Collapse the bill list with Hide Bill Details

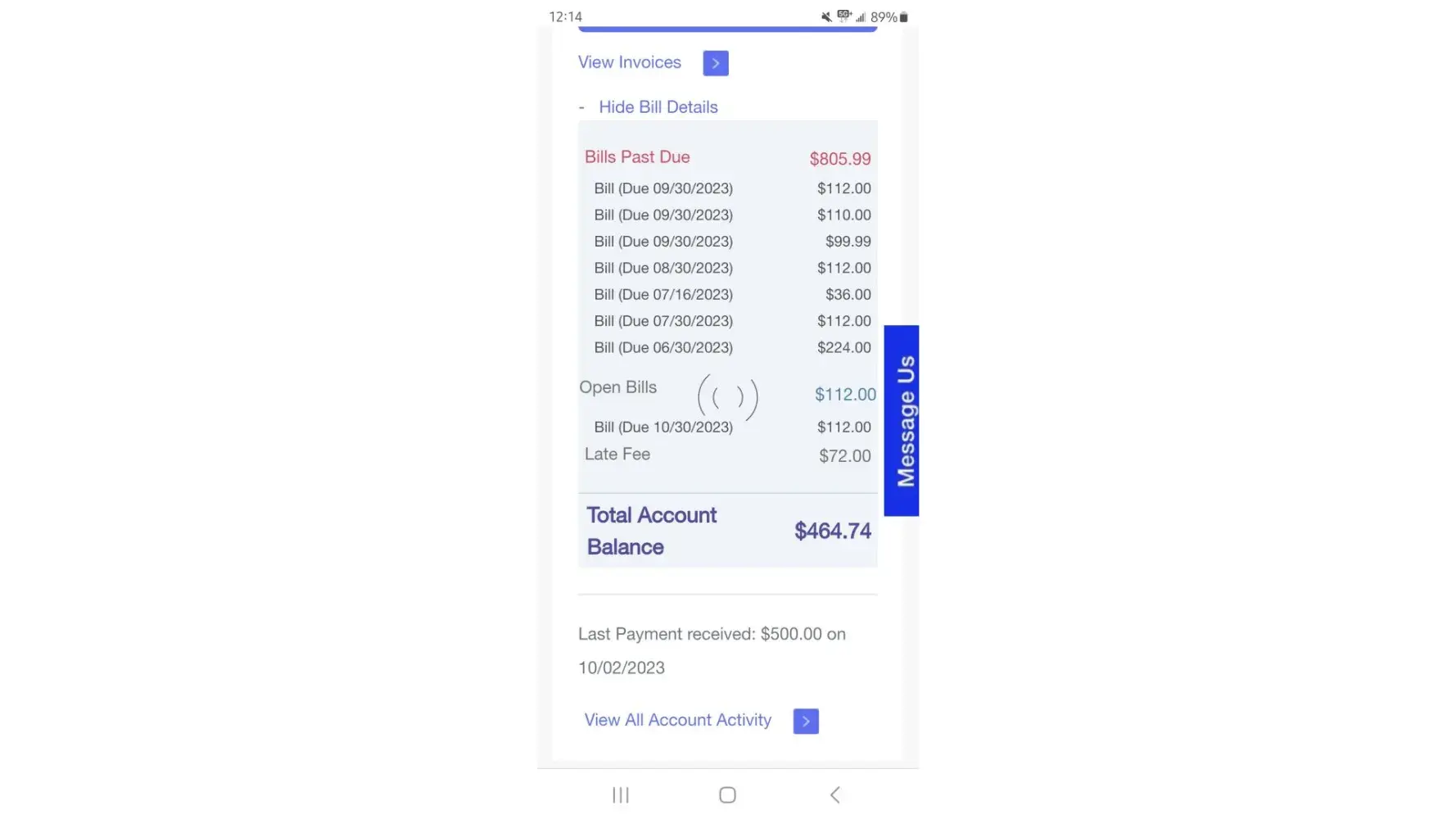pos(658,107)
